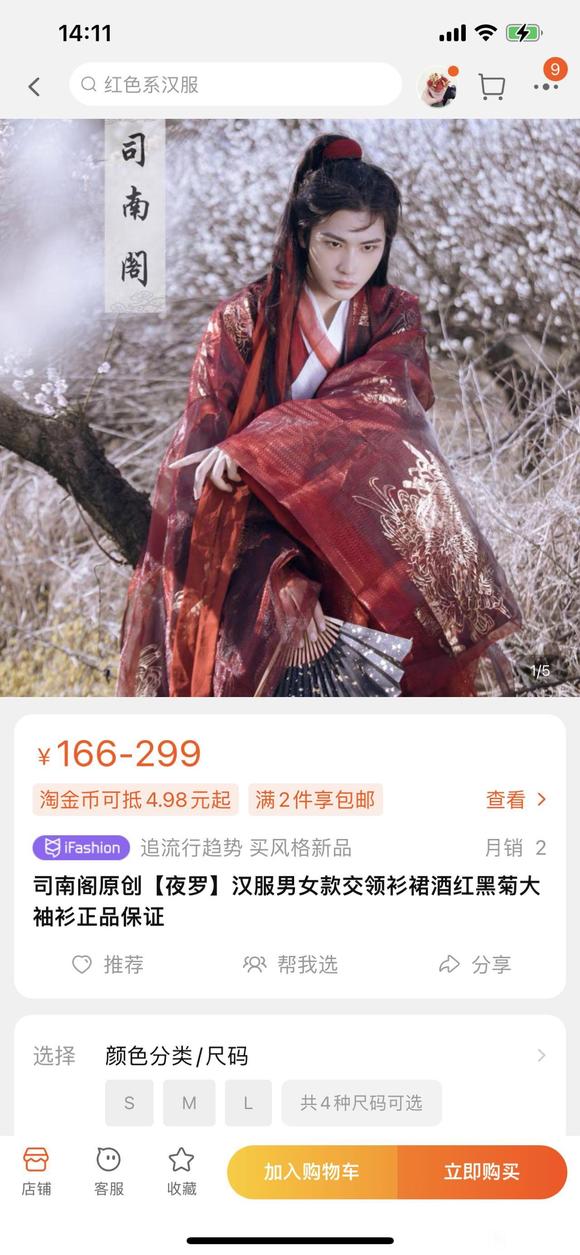
Task: Add the item to favorites via 收藏
Action: (181, 1172)
